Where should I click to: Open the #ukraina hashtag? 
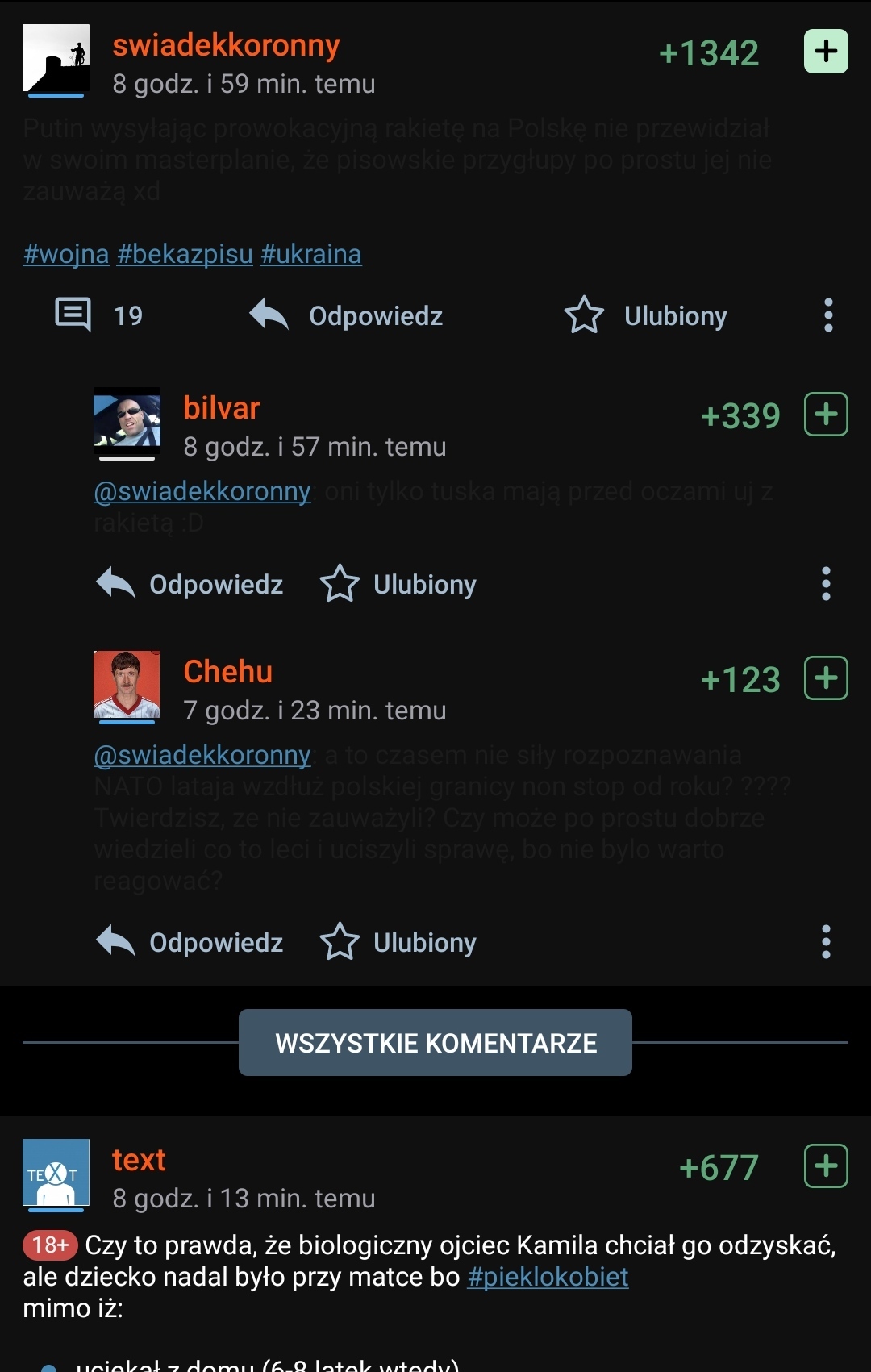(x=311, y=254)
